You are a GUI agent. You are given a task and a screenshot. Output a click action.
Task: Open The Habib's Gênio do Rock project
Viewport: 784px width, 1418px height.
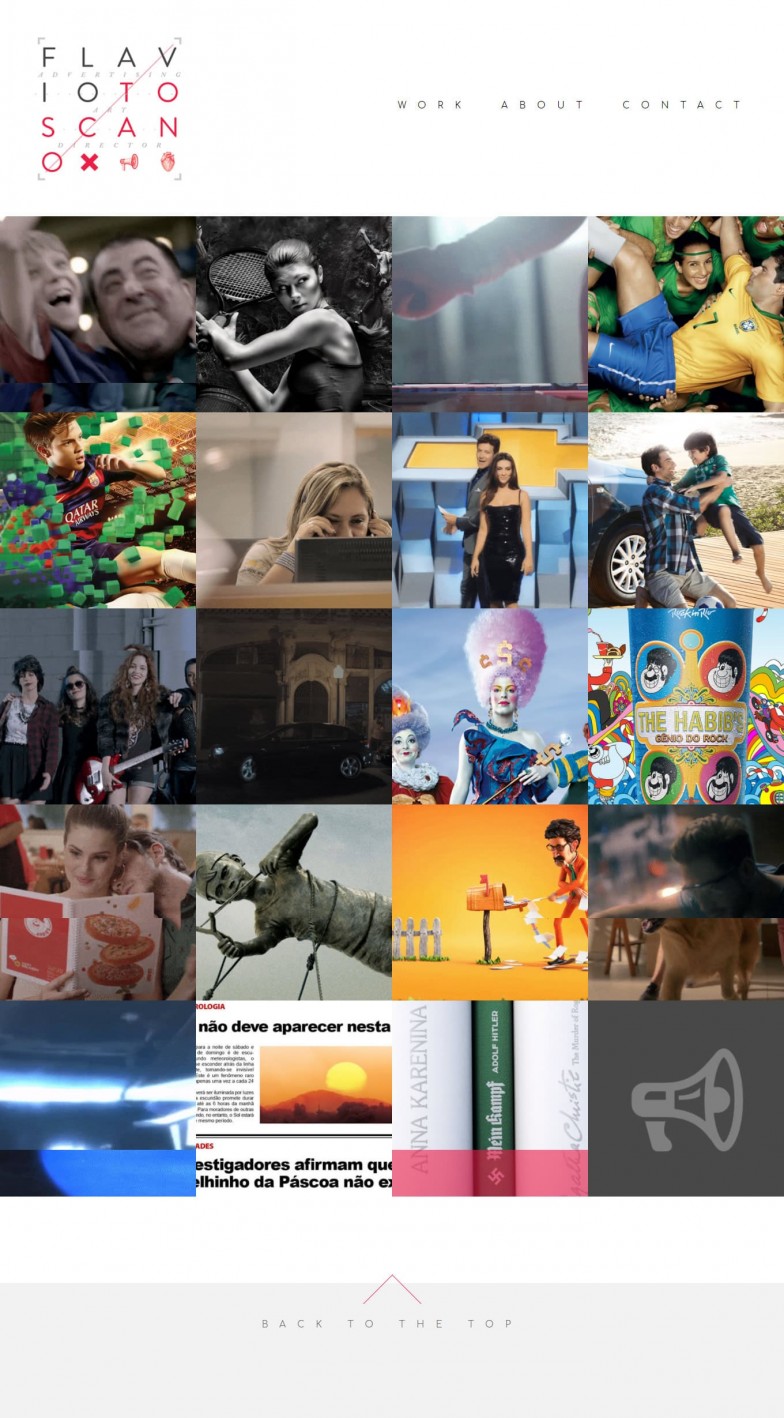pos(686,706)
